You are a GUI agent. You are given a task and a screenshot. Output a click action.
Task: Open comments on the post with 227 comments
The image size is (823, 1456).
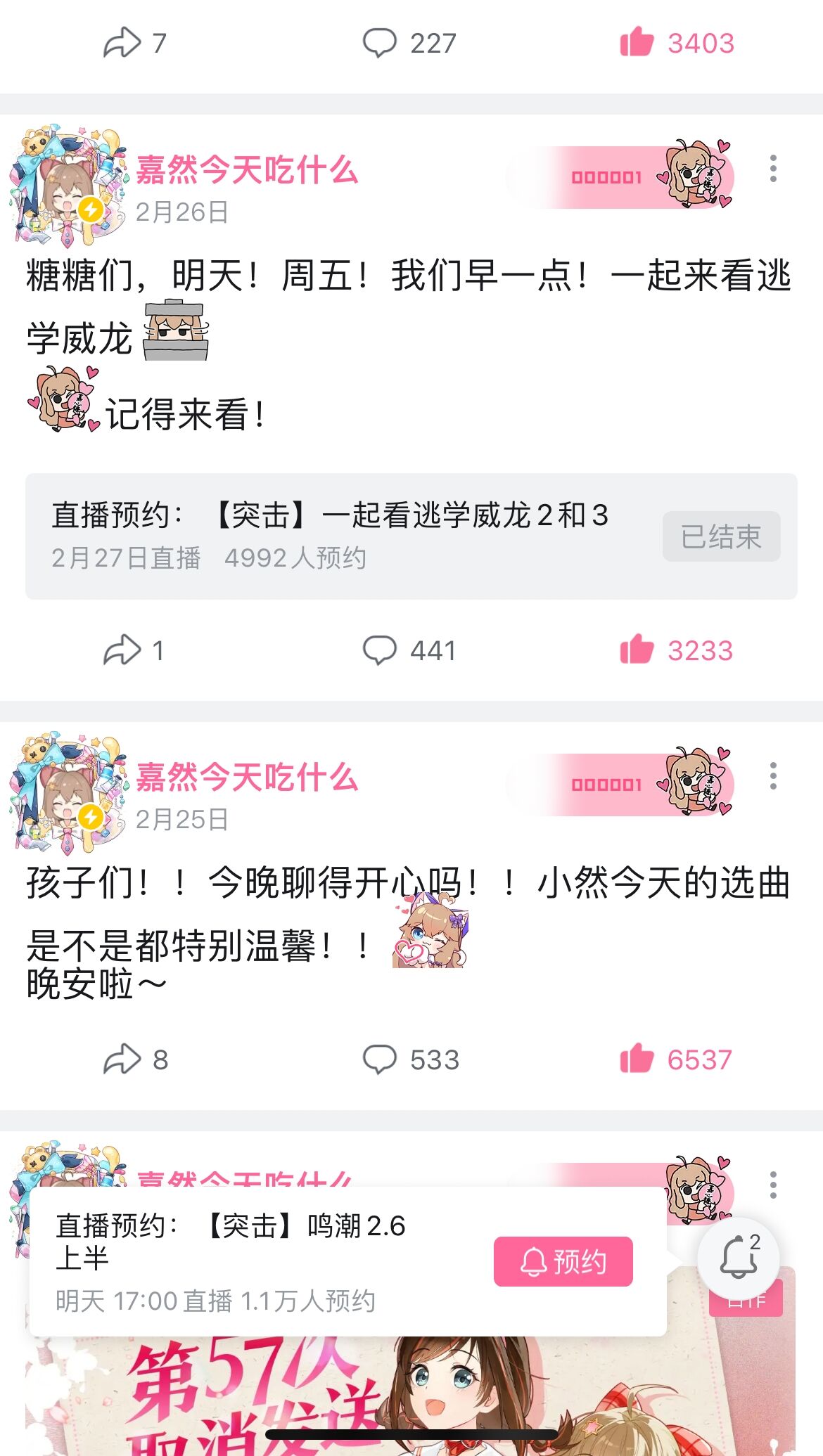(x=409, y=43)
